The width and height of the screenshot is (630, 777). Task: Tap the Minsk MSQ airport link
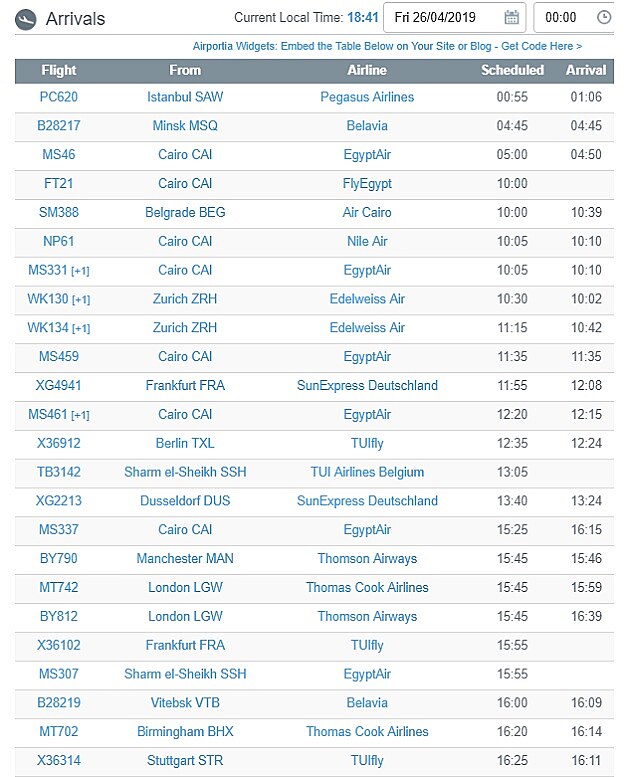pyautogui.click(x=185, y=125)
